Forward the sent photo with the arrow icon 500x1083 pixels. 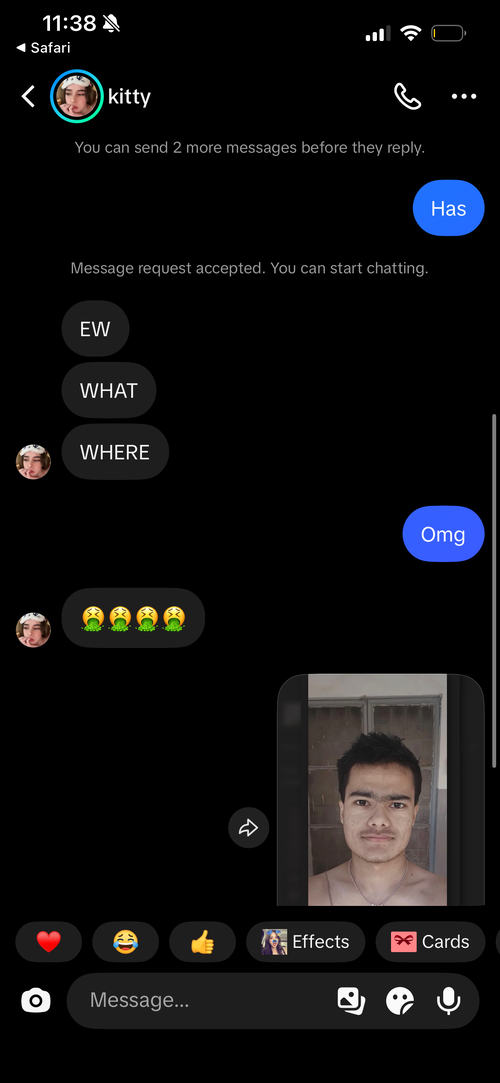[249, 827]
